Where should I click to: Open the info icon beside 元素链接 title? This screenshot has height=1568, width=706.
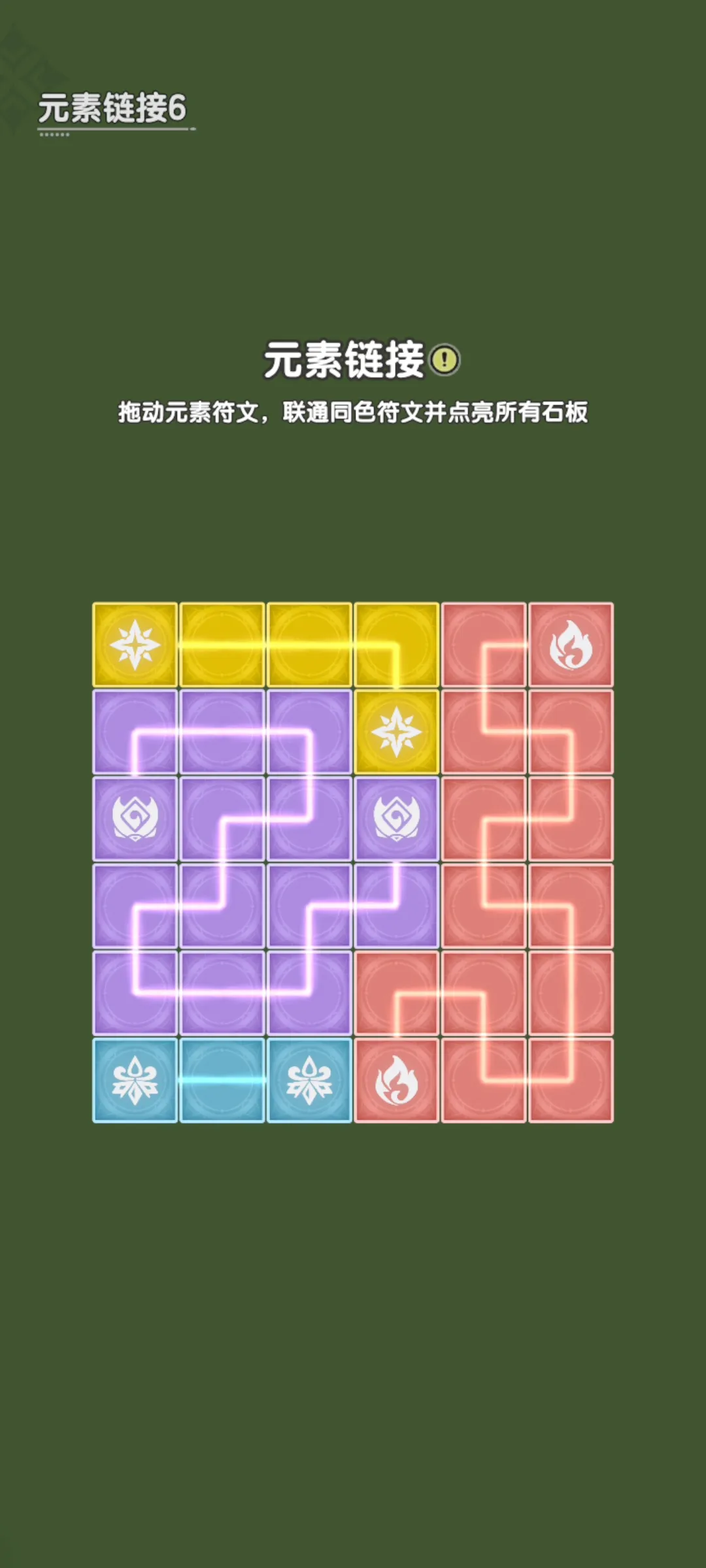click(x=445, y=359)
